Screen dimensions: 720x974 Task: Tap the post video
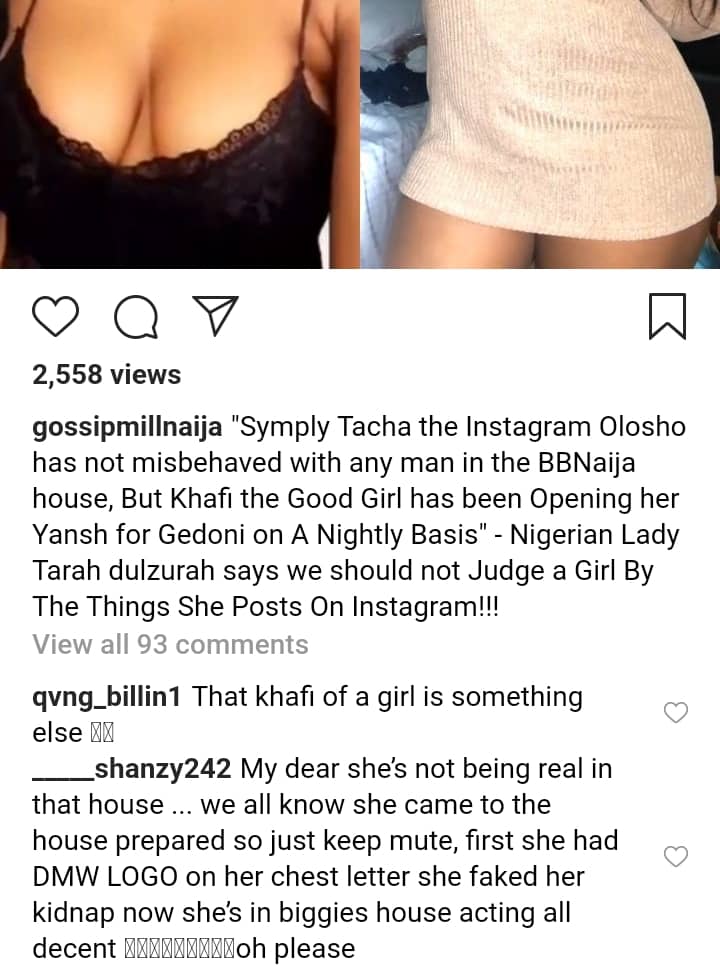tap(360, 134)
